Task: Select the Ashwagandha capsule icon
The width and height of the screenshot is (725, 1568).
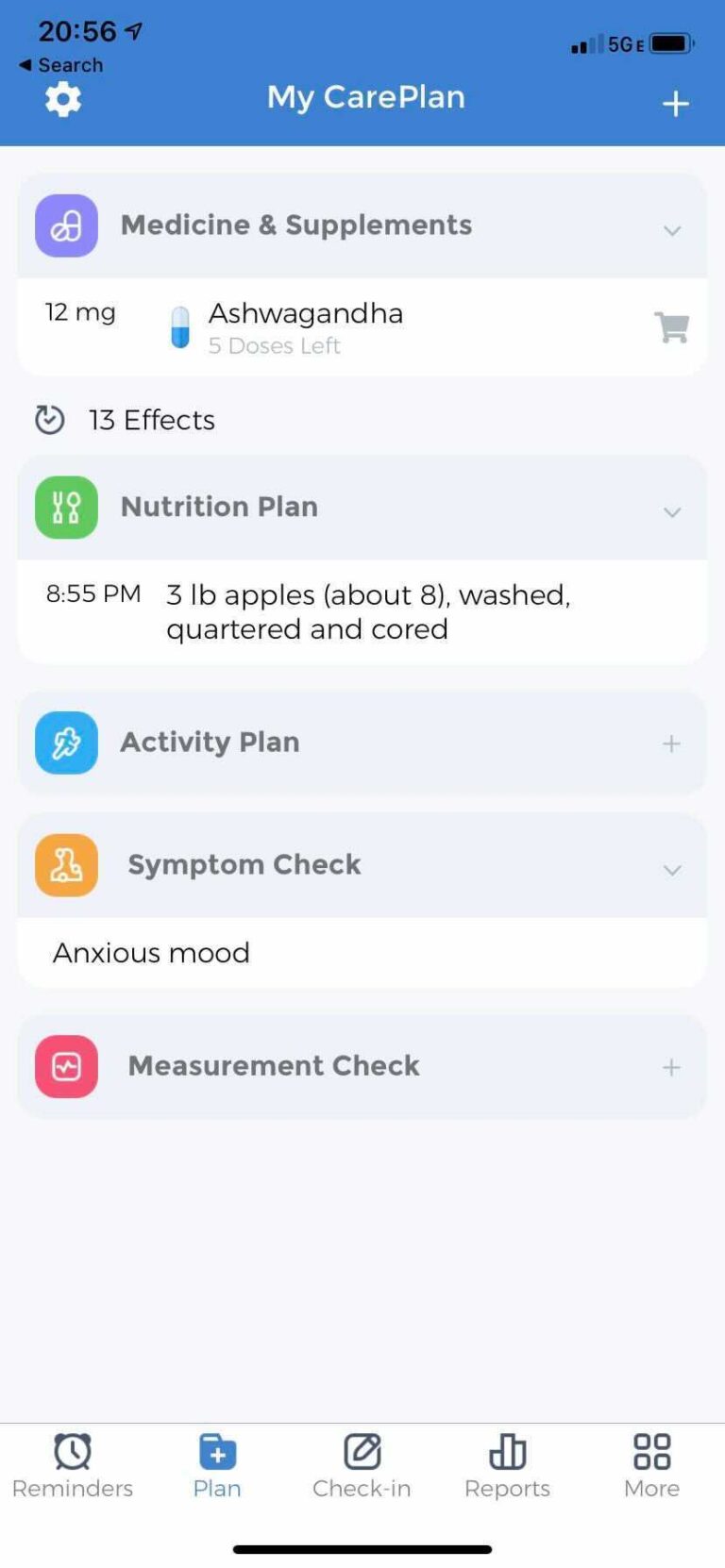Action: [x=179, y=327]
